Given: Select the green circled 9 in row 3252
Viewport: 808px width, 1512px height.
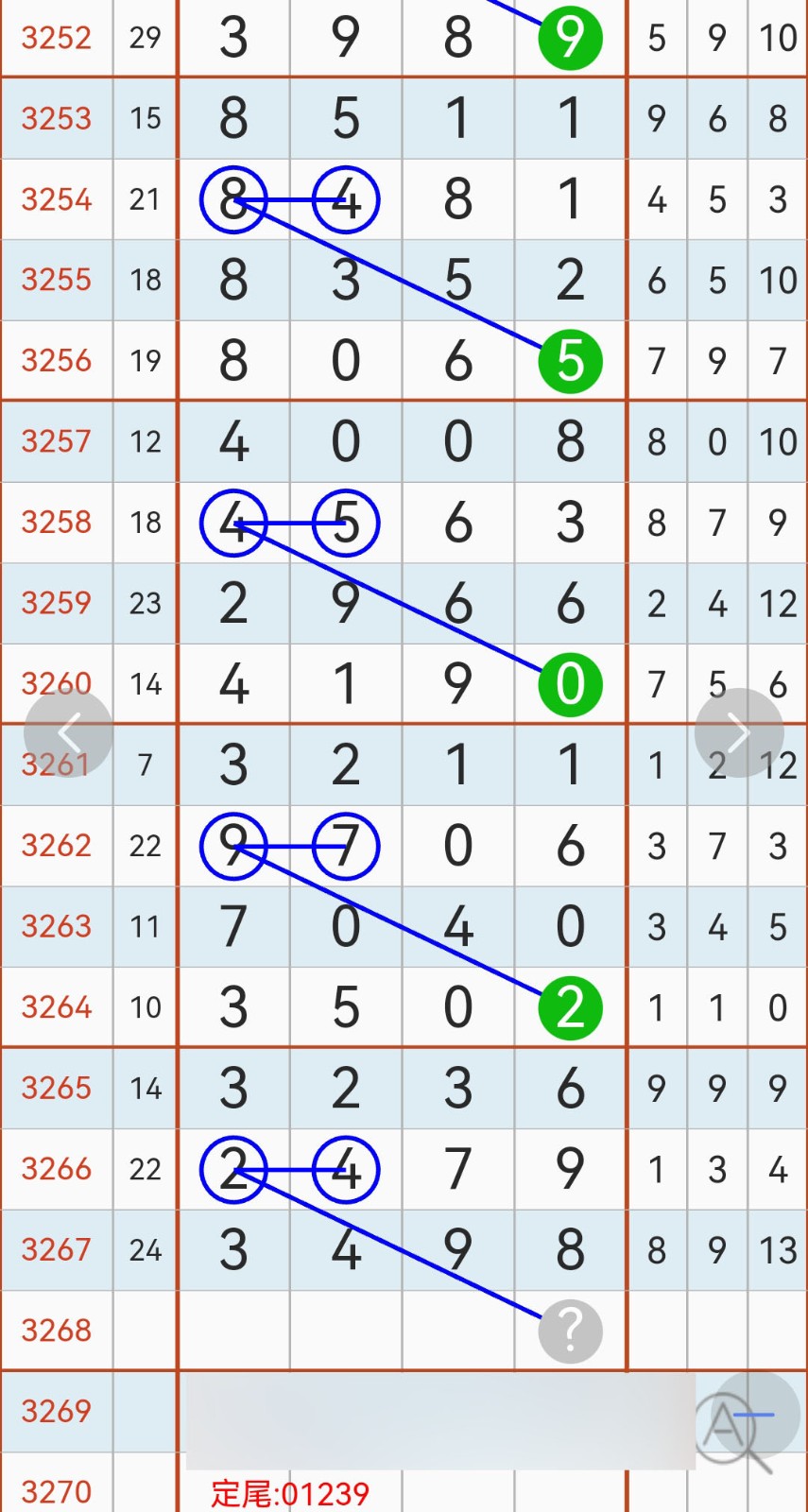Looking at the screenshot, I should point(570,38).
